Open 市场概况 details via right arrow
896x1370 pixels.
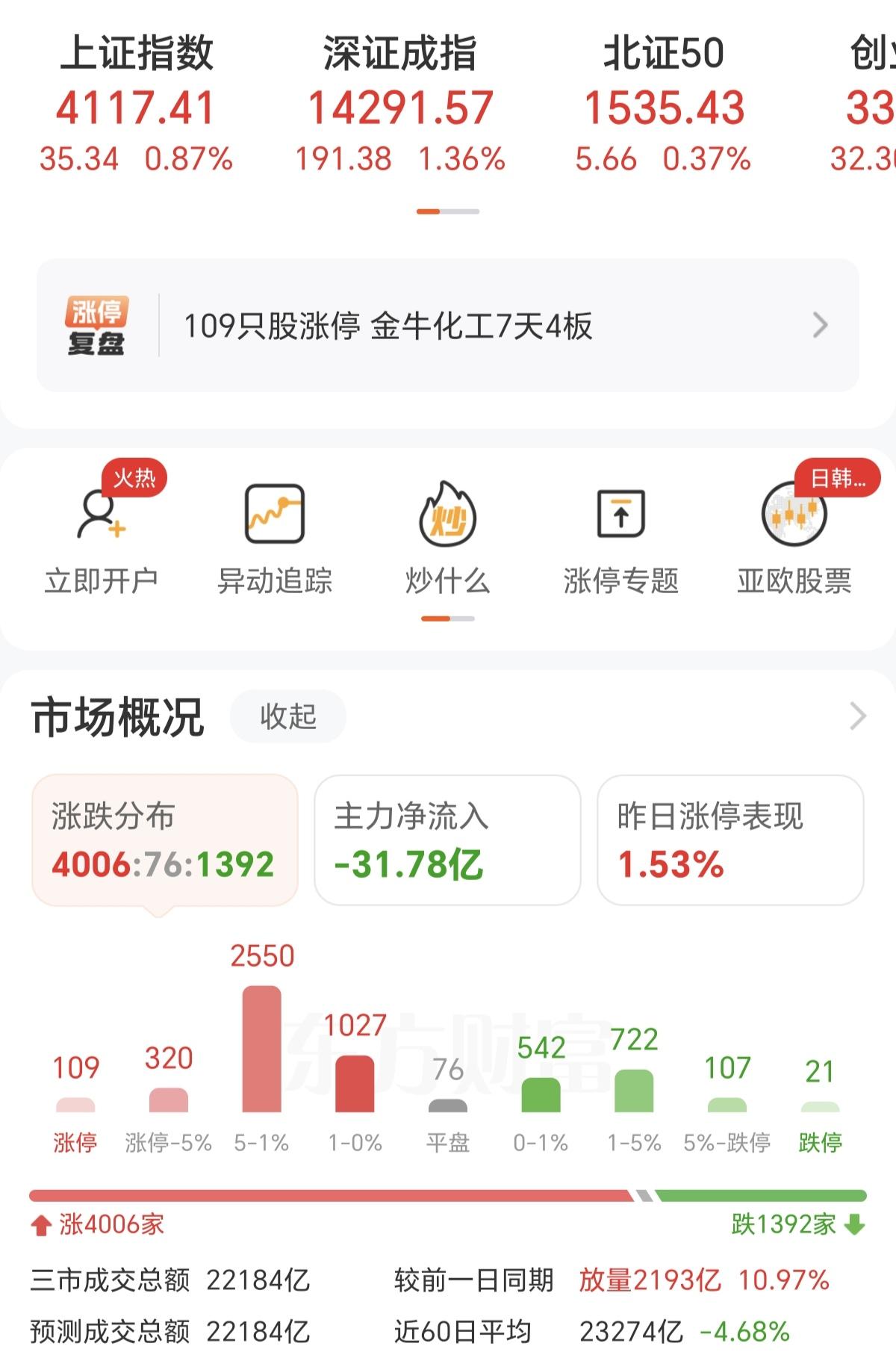tap(859, 714)
